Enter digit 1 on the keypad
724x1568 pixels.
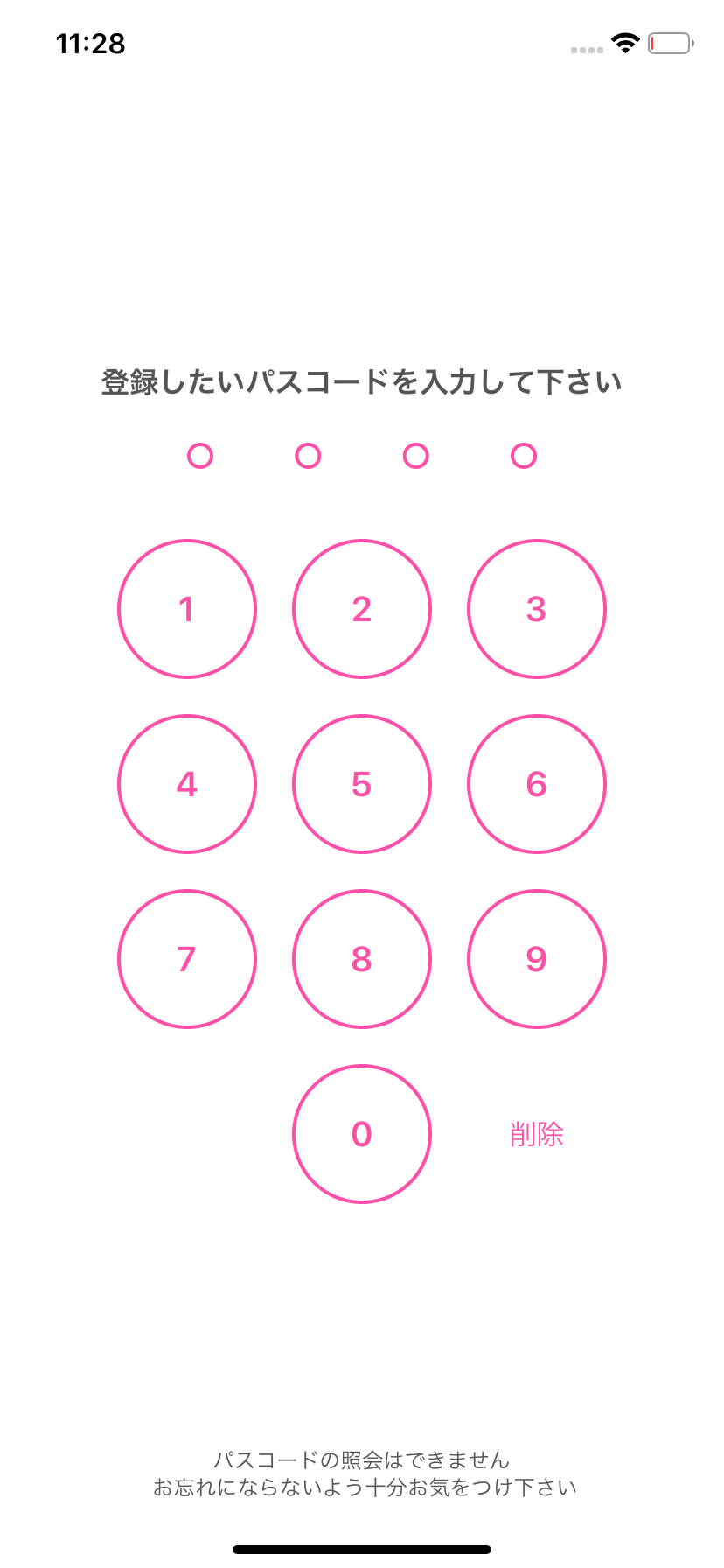(187, 609)
